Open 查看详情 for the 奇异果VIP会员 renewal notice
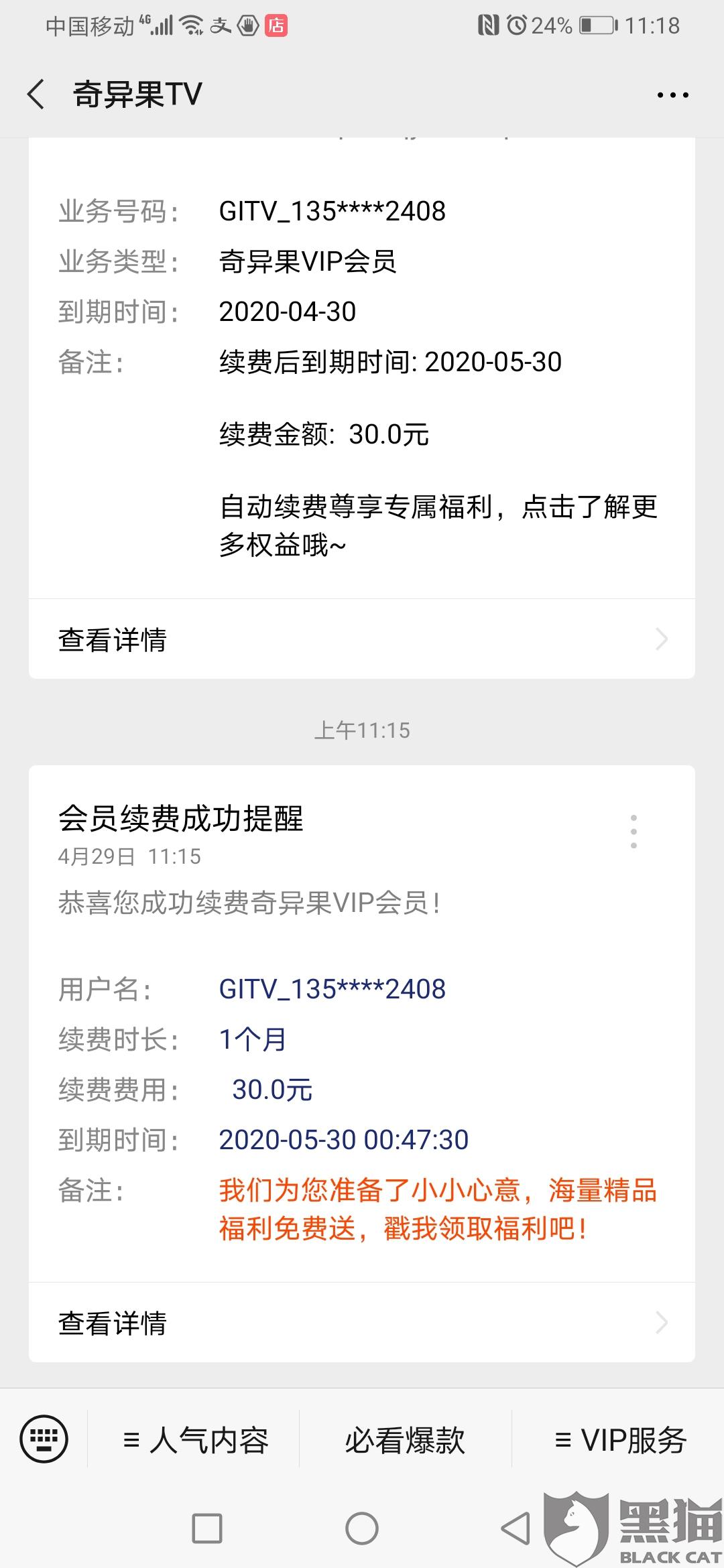724x1568 pixels. (x=362, y=639)
